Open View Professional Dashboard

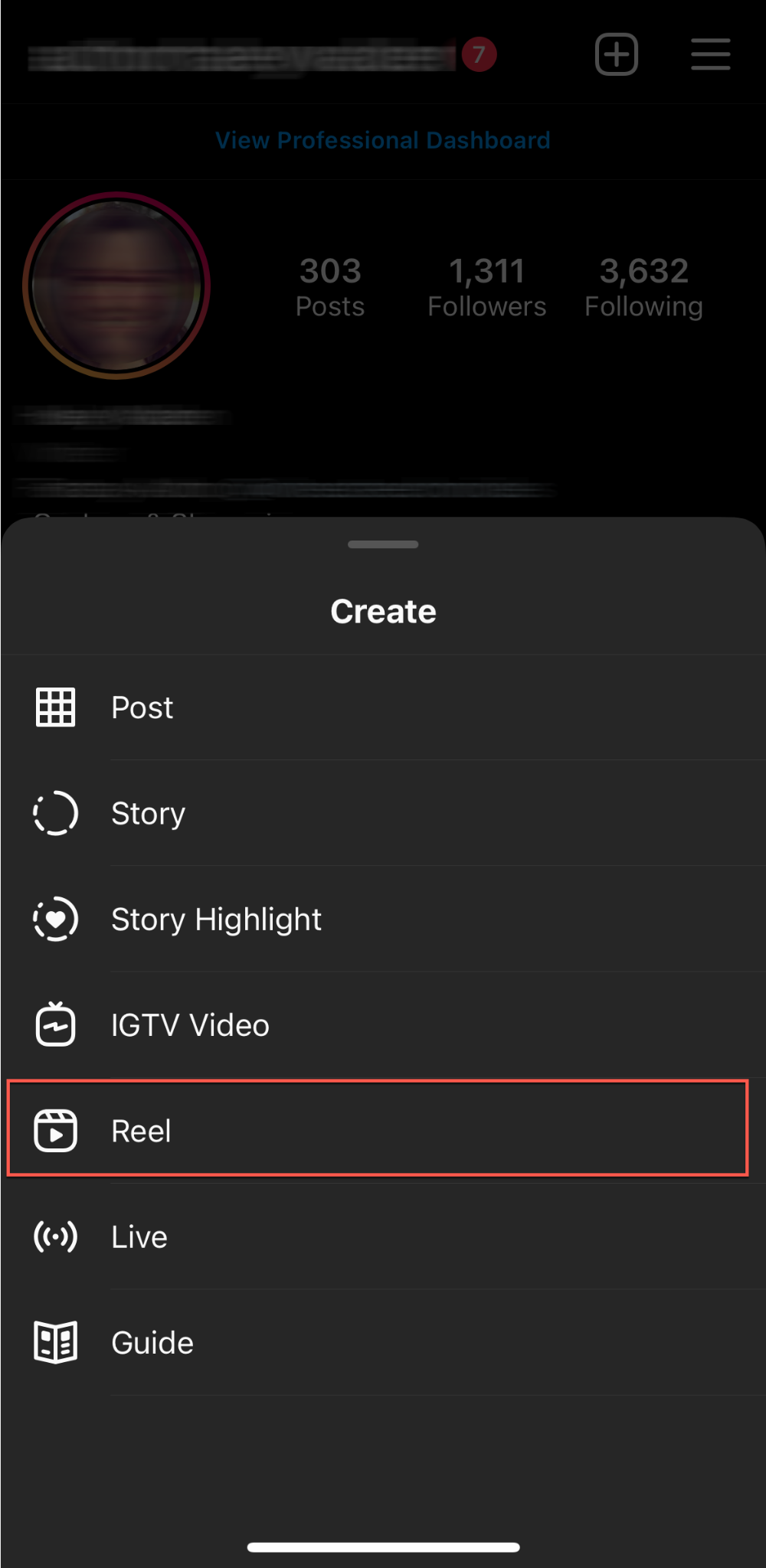(382, 140)
